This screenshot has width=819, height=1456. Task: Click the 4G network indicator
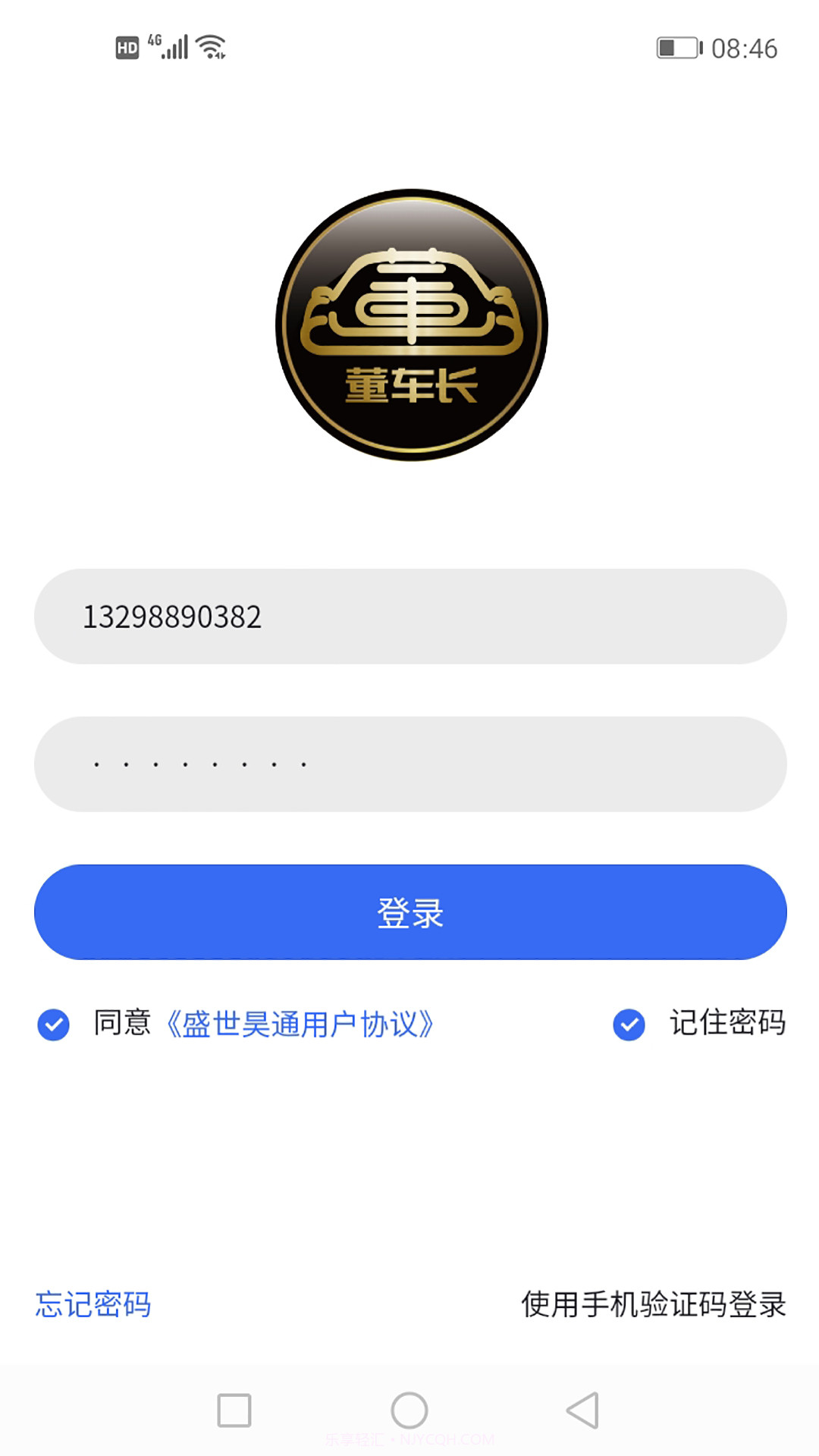[x=153, y=42]
